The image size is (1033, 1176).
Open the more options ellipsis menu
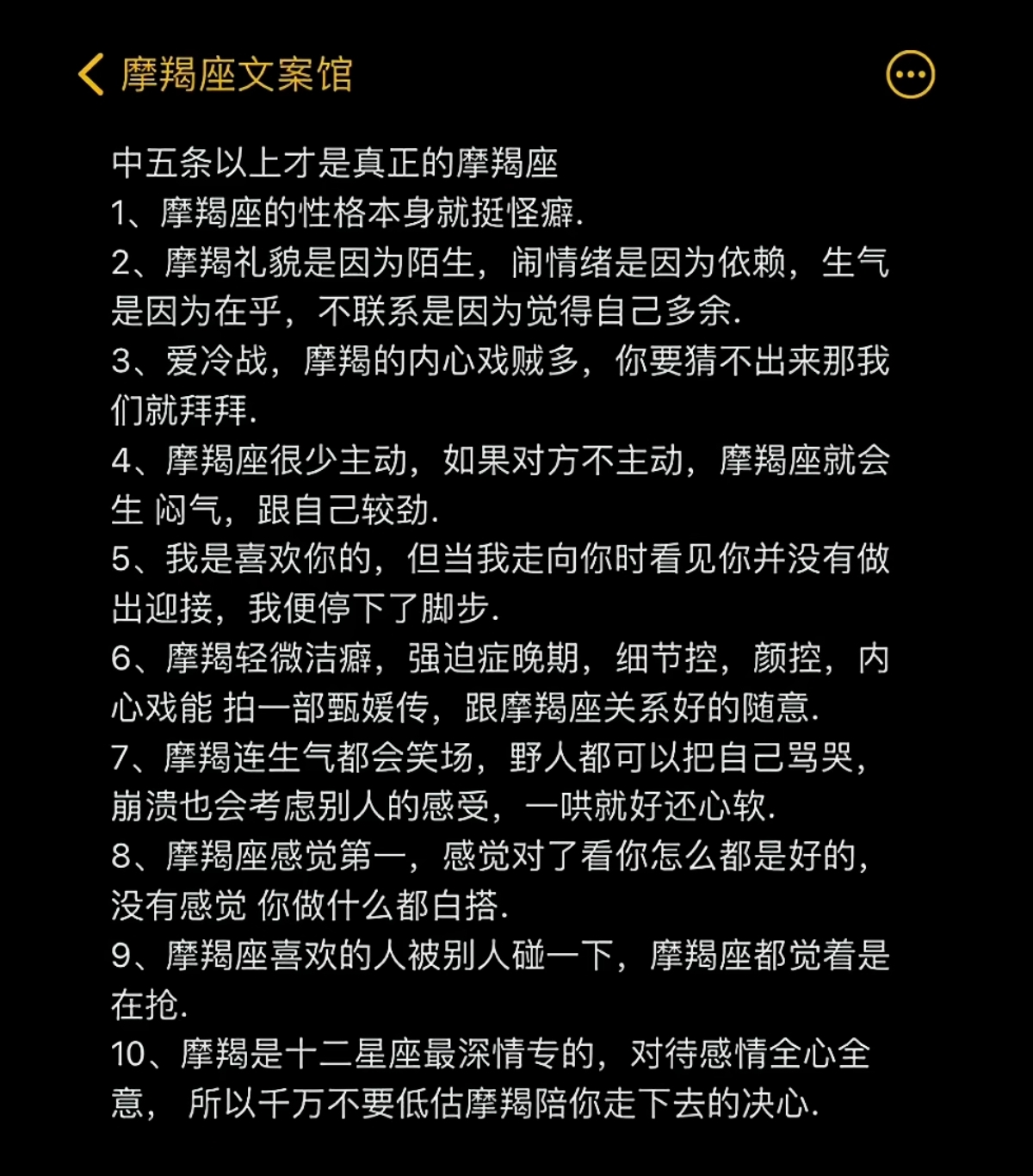(910, 75)
